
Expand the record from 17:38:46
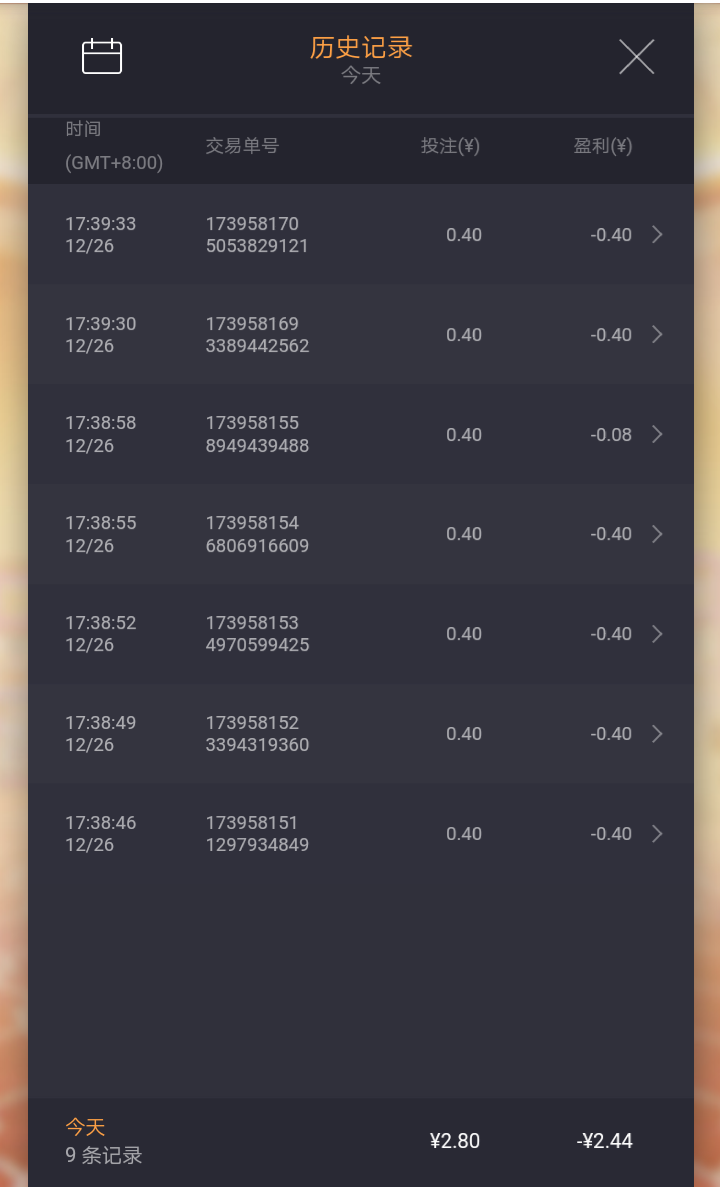(360, 834)
